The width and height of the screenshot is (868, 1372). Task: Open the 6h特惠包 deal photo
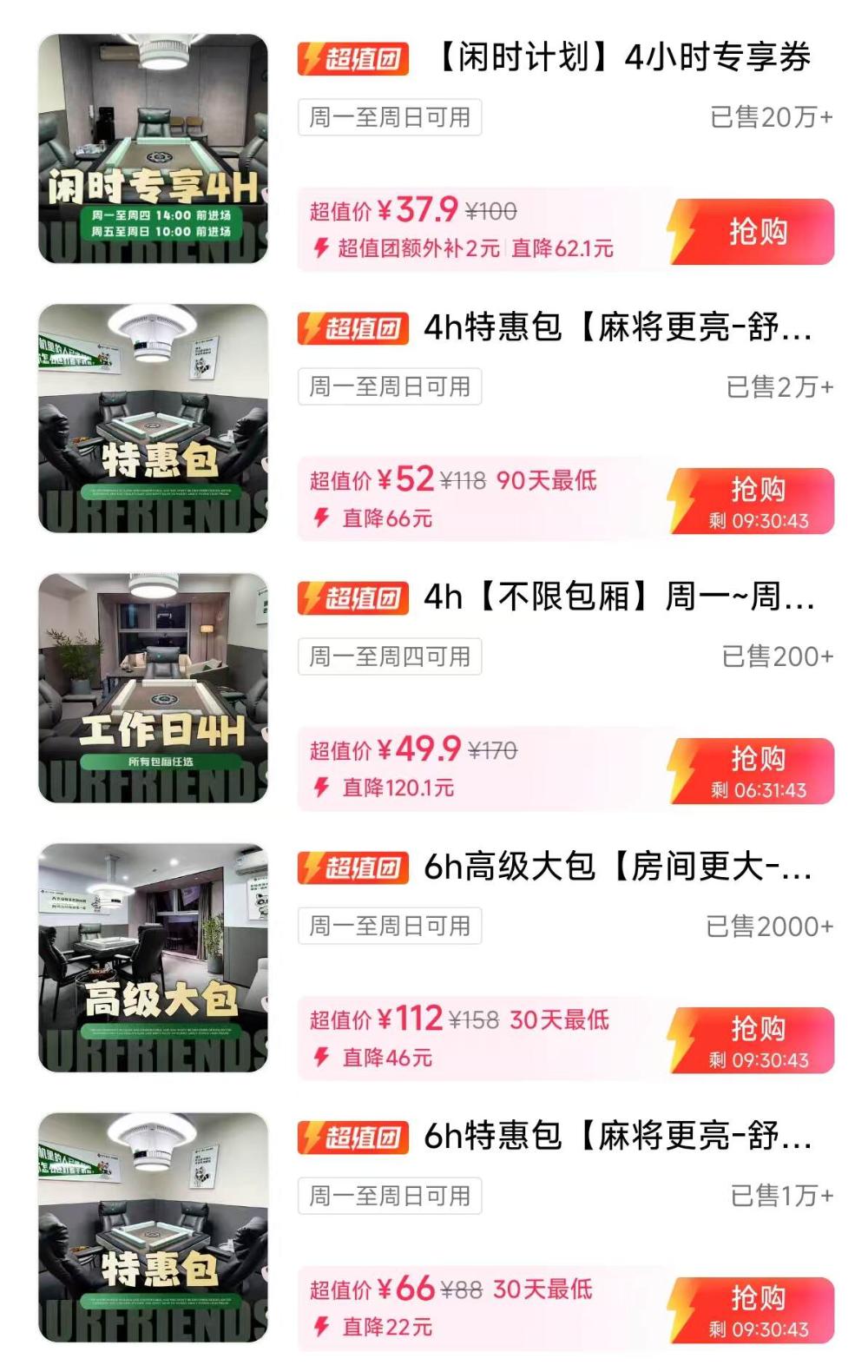pyautogui.click(x=154, y=1227)
